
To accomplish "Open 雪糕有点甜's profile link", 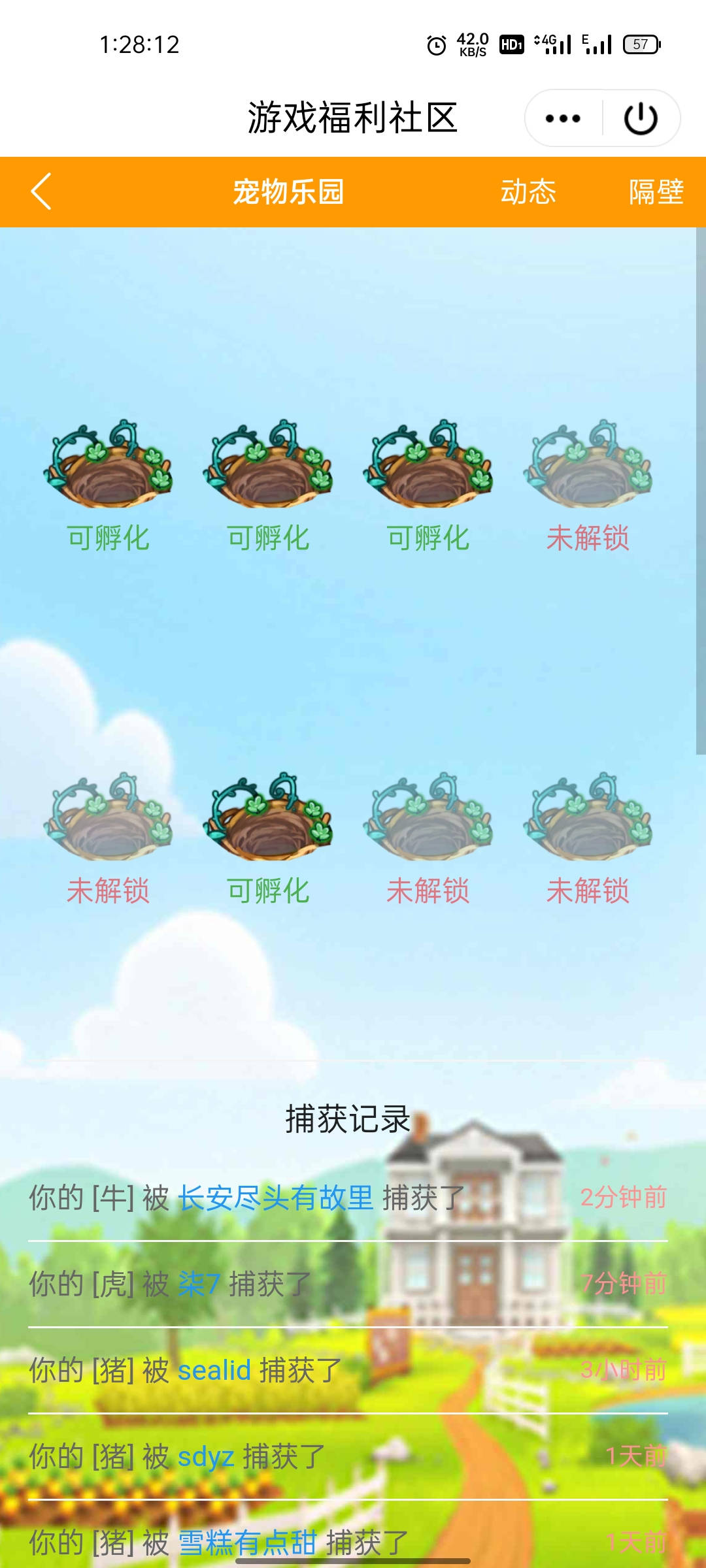I will 247,1543.
